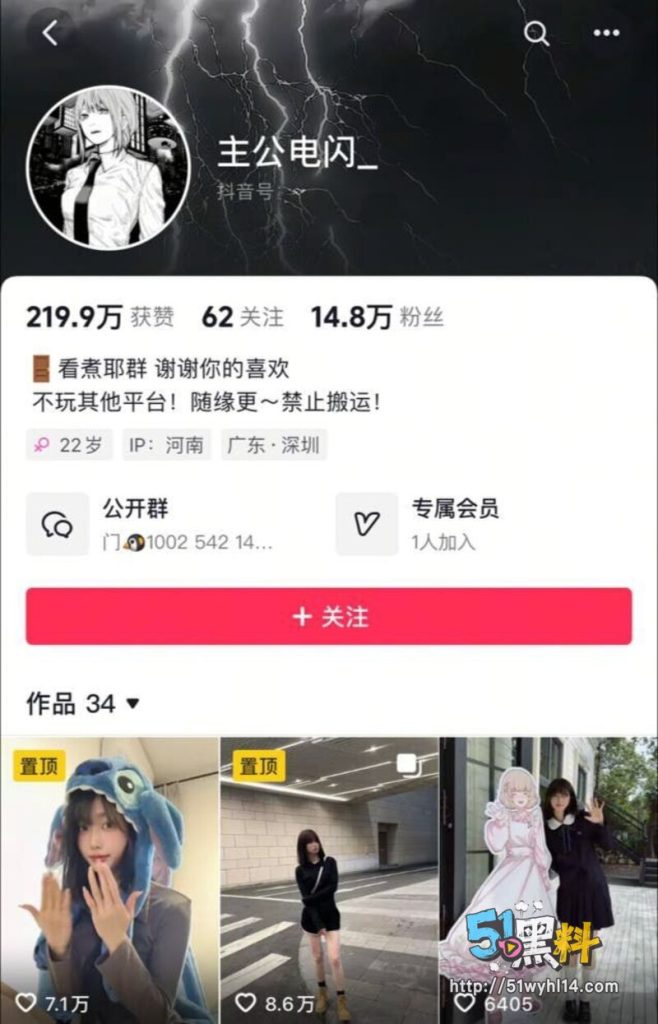View the 14.8万 粉丝 followers list
The height and width of the screenshot is (1024, 658).
click(376, 318)
